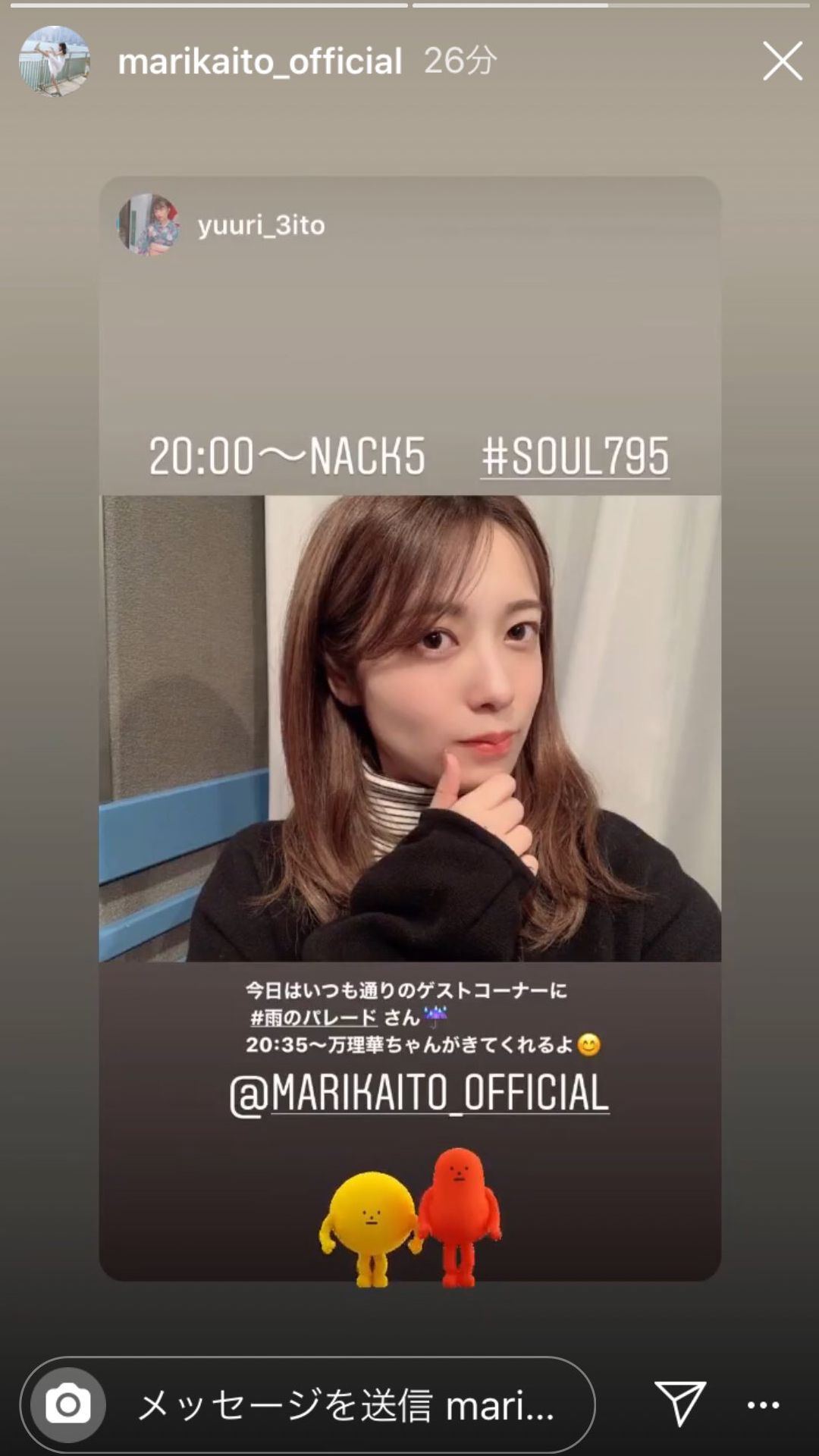Close the story viewer
This screenshot has width=819, height=1456.
[x=782, y=61]
